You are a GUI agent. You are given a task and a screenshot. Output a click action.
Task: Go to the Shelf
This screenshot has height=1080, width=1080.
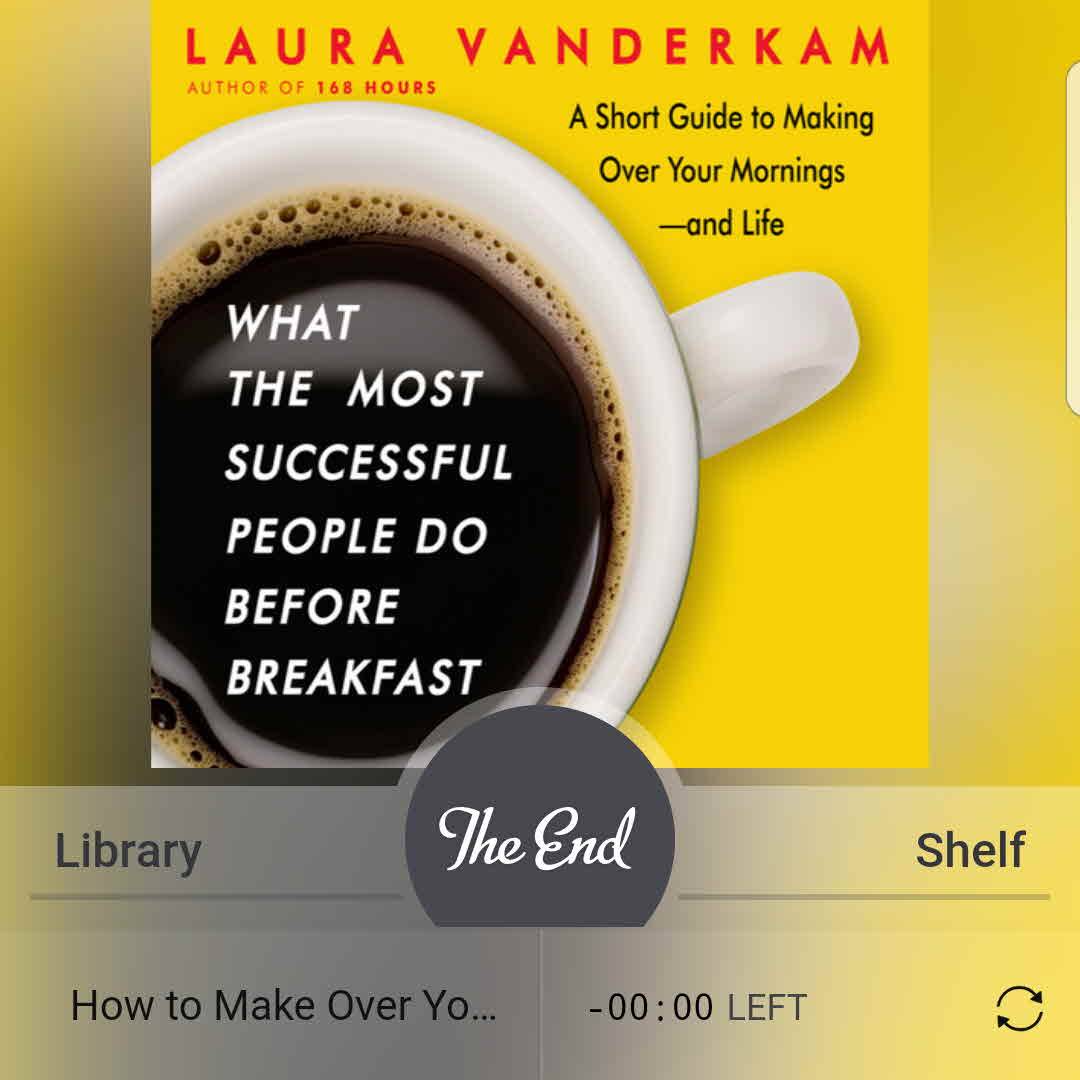969,851
